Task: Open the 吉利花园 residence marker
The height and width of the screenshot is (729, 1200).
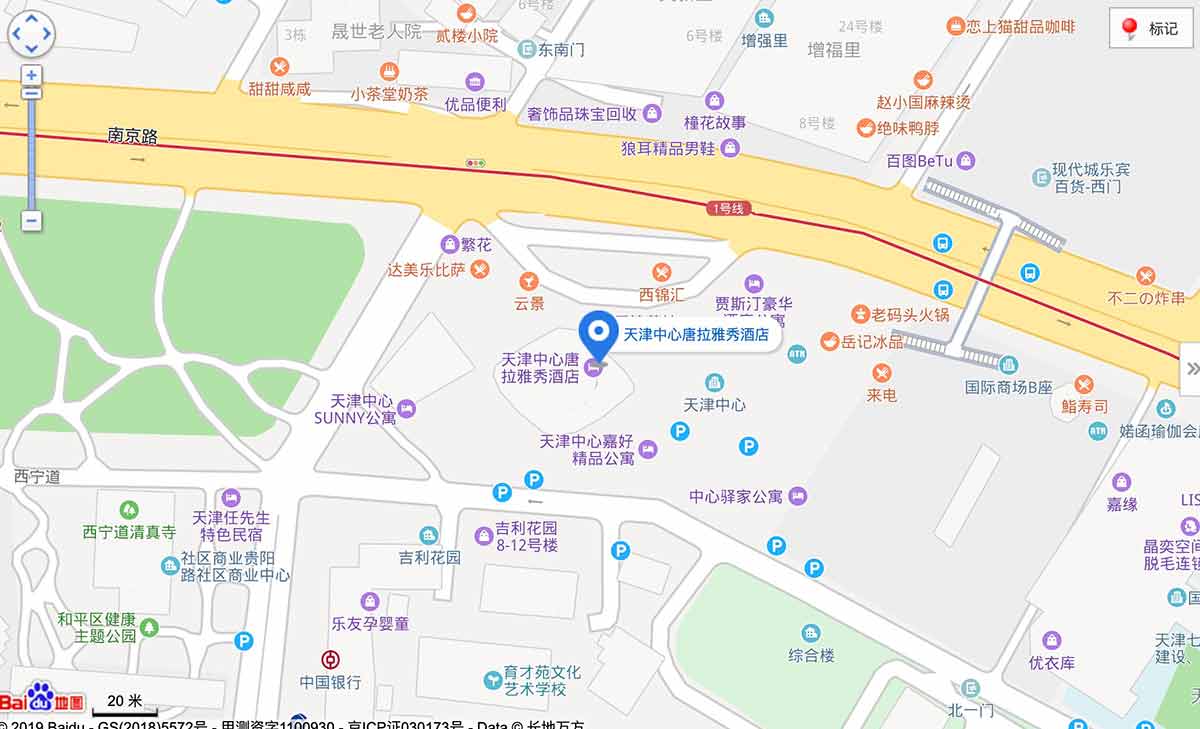Action: pos(429,536)
